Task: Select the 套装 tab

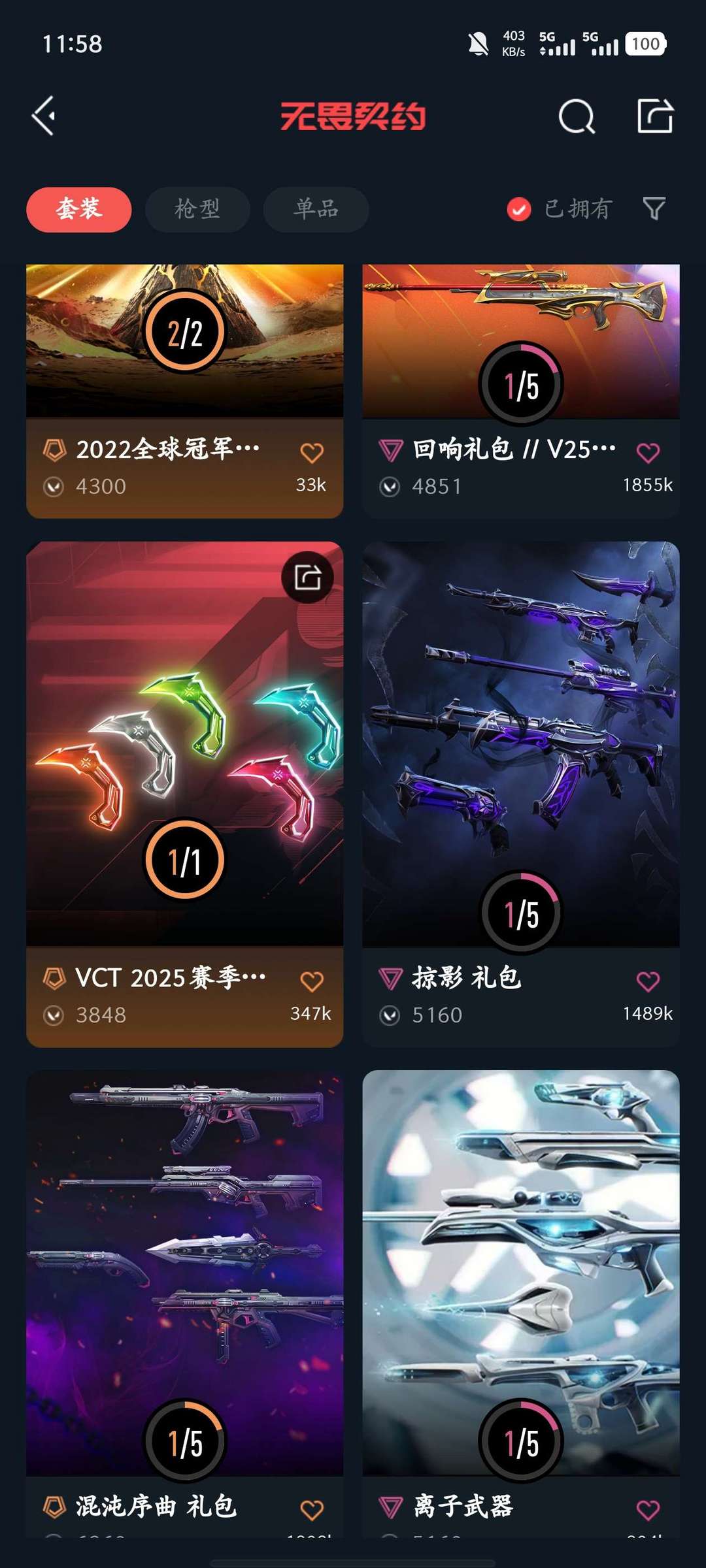Action: pyautogui.click(x=79, y=210)
